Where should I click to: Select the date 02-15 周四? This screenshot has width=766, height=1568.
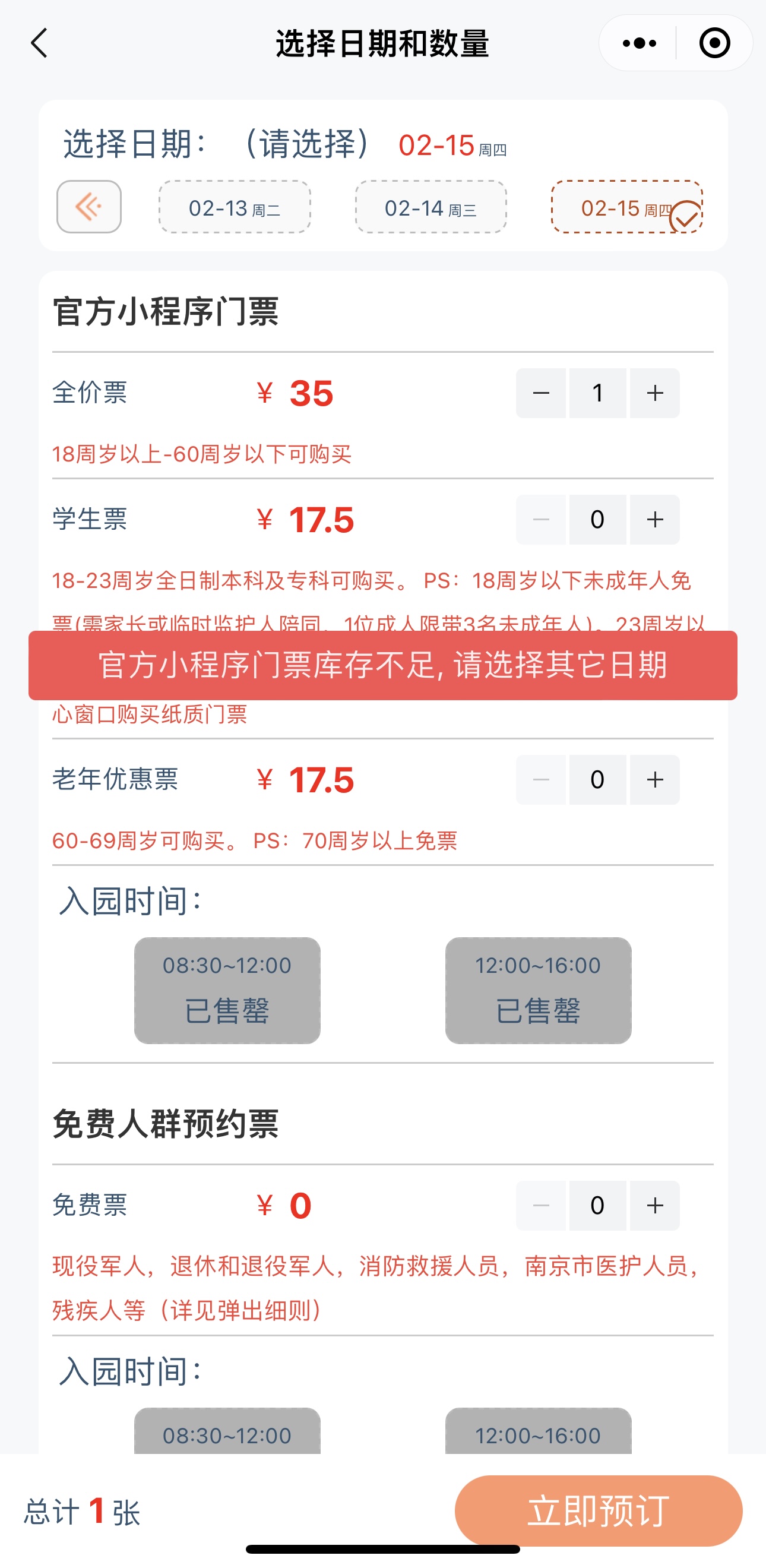tap(626, 207)
